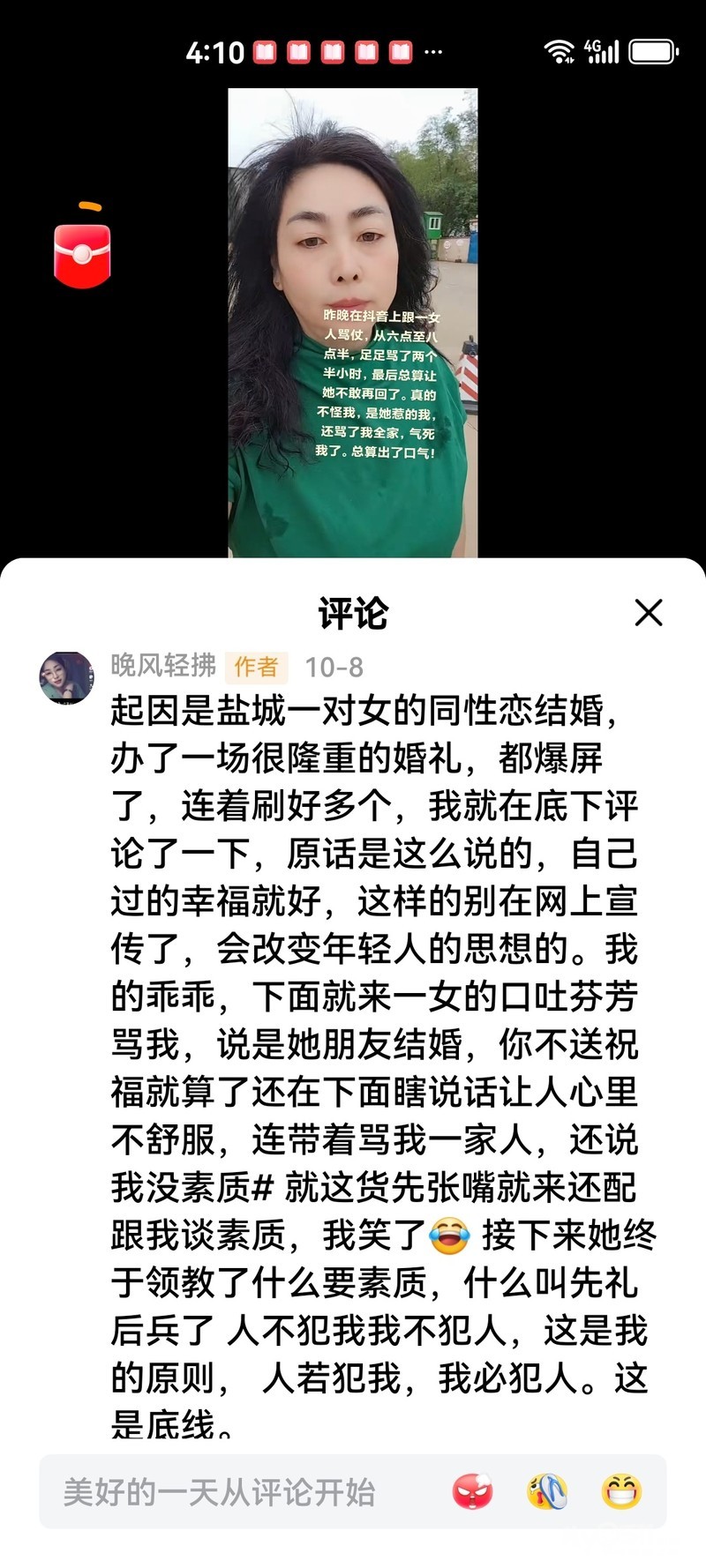The height and width of the screenshot is (1568, 706).
Task: Insert the angry red face emoji
Action: 473,1492
